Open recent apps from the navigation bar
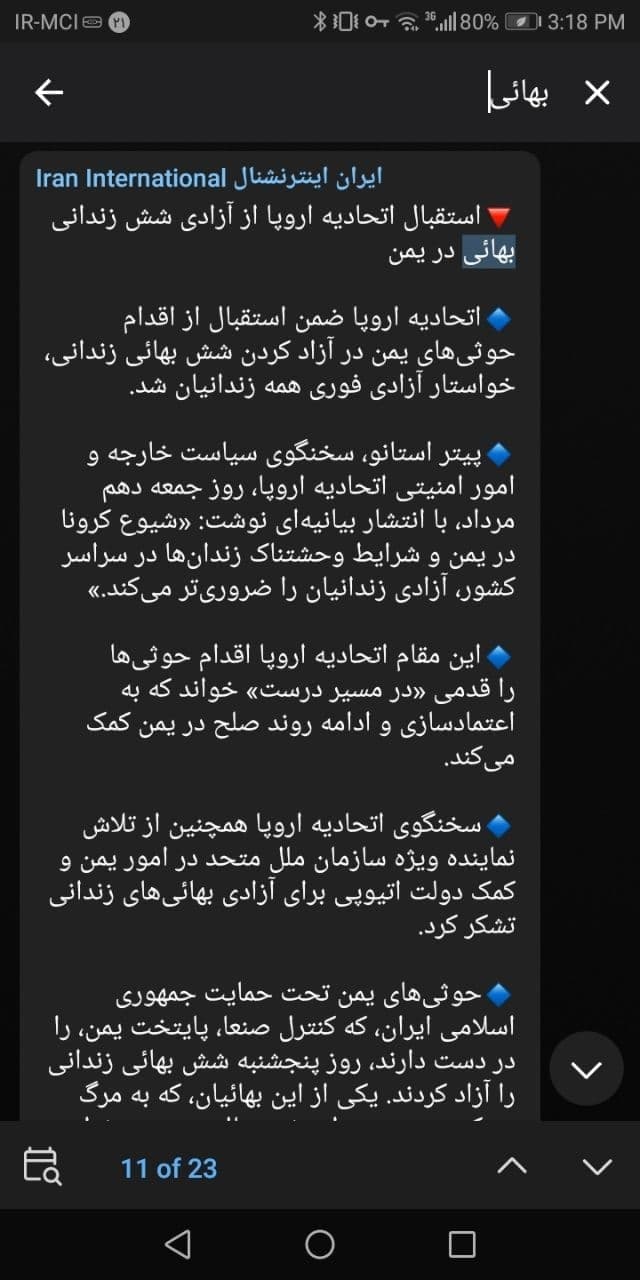 462,1244
